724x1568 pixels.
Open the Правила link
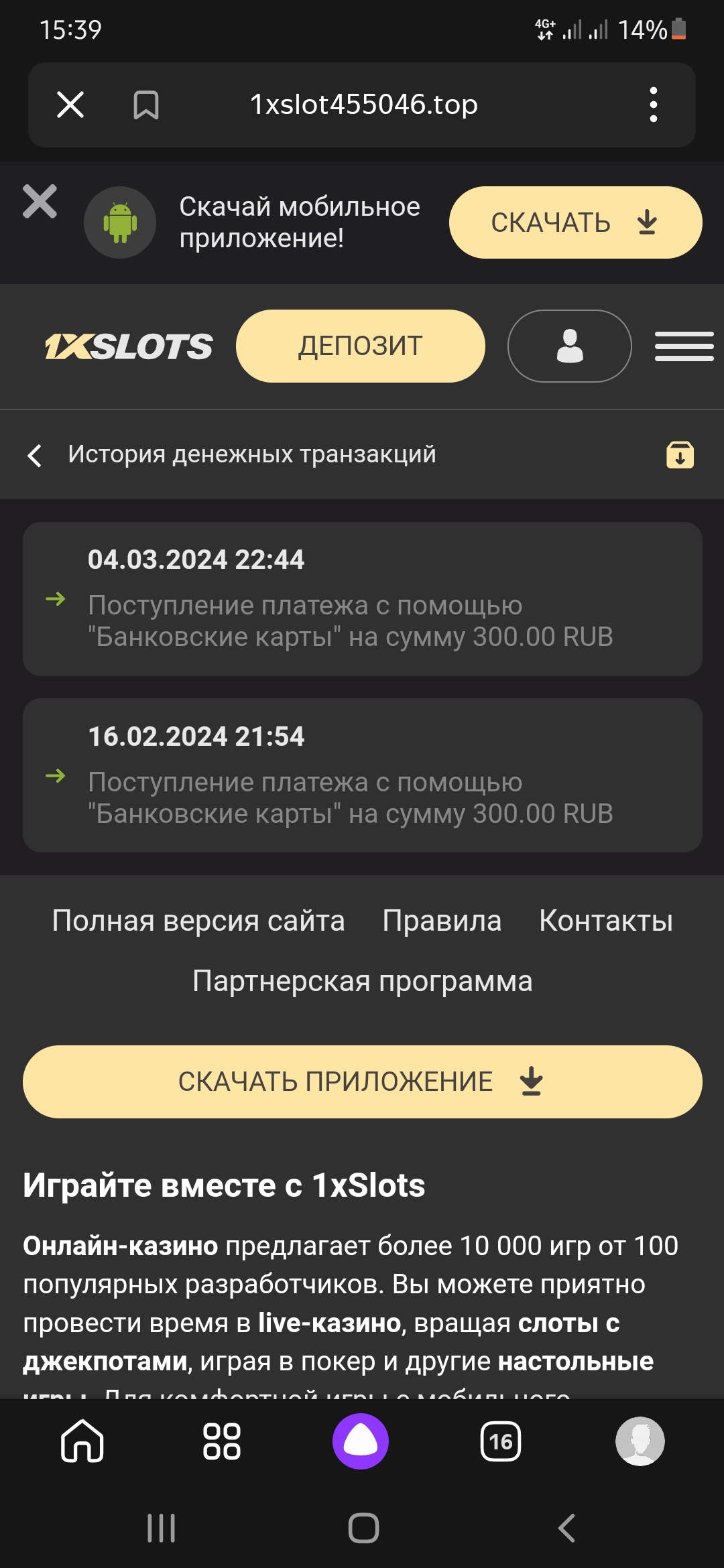[x=442, y=921]
